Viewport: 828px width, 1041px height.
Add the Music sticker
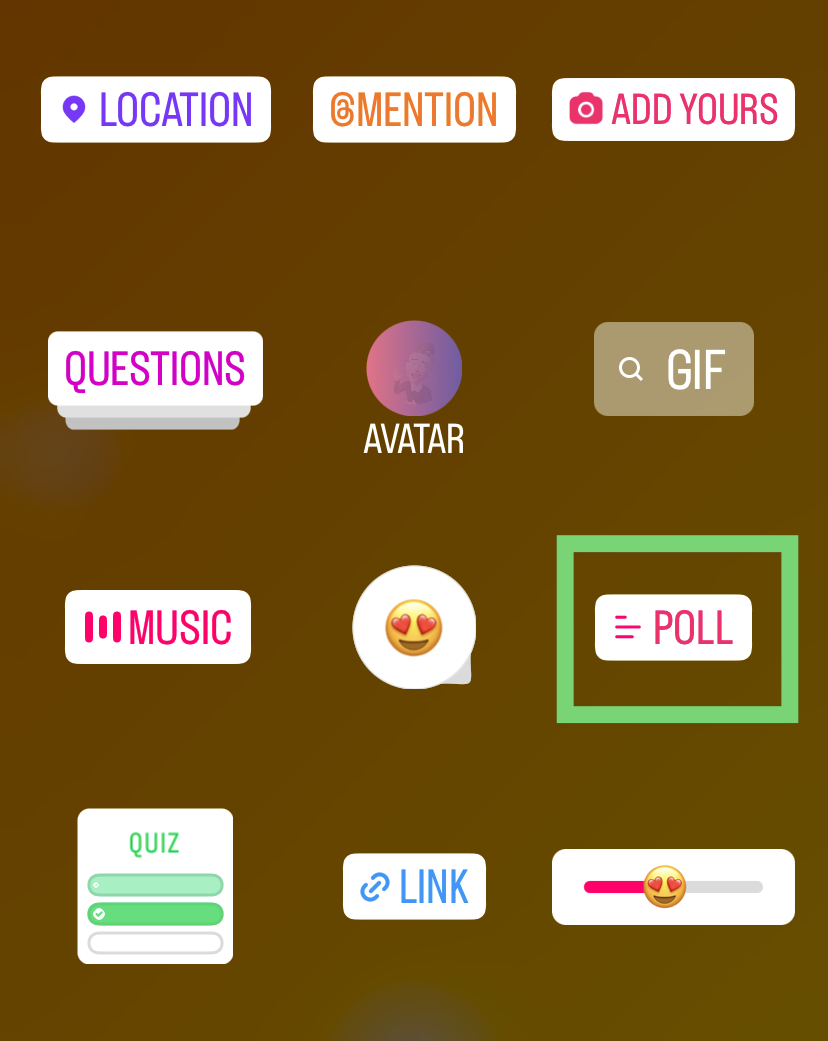point(158,627)
